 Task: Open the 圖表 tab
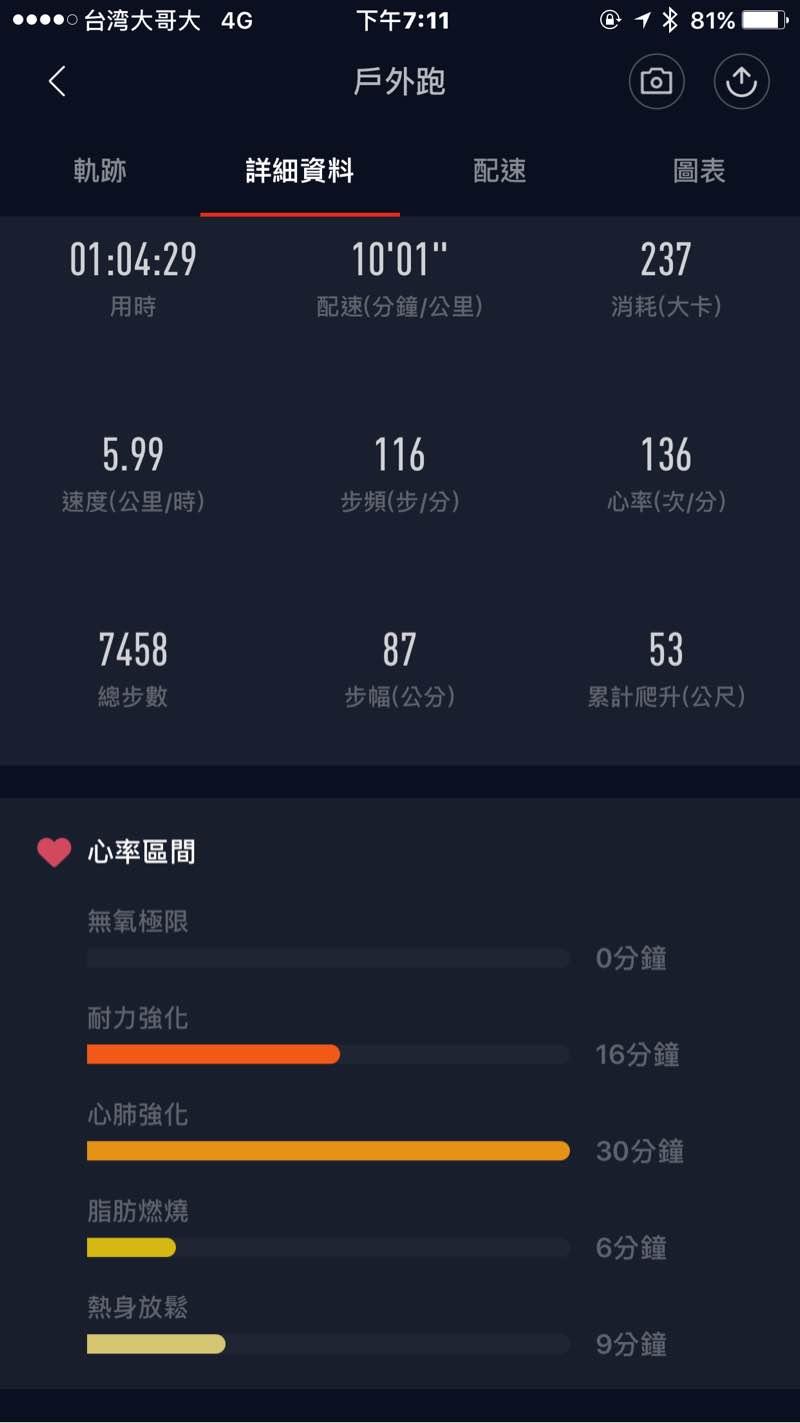699,171
